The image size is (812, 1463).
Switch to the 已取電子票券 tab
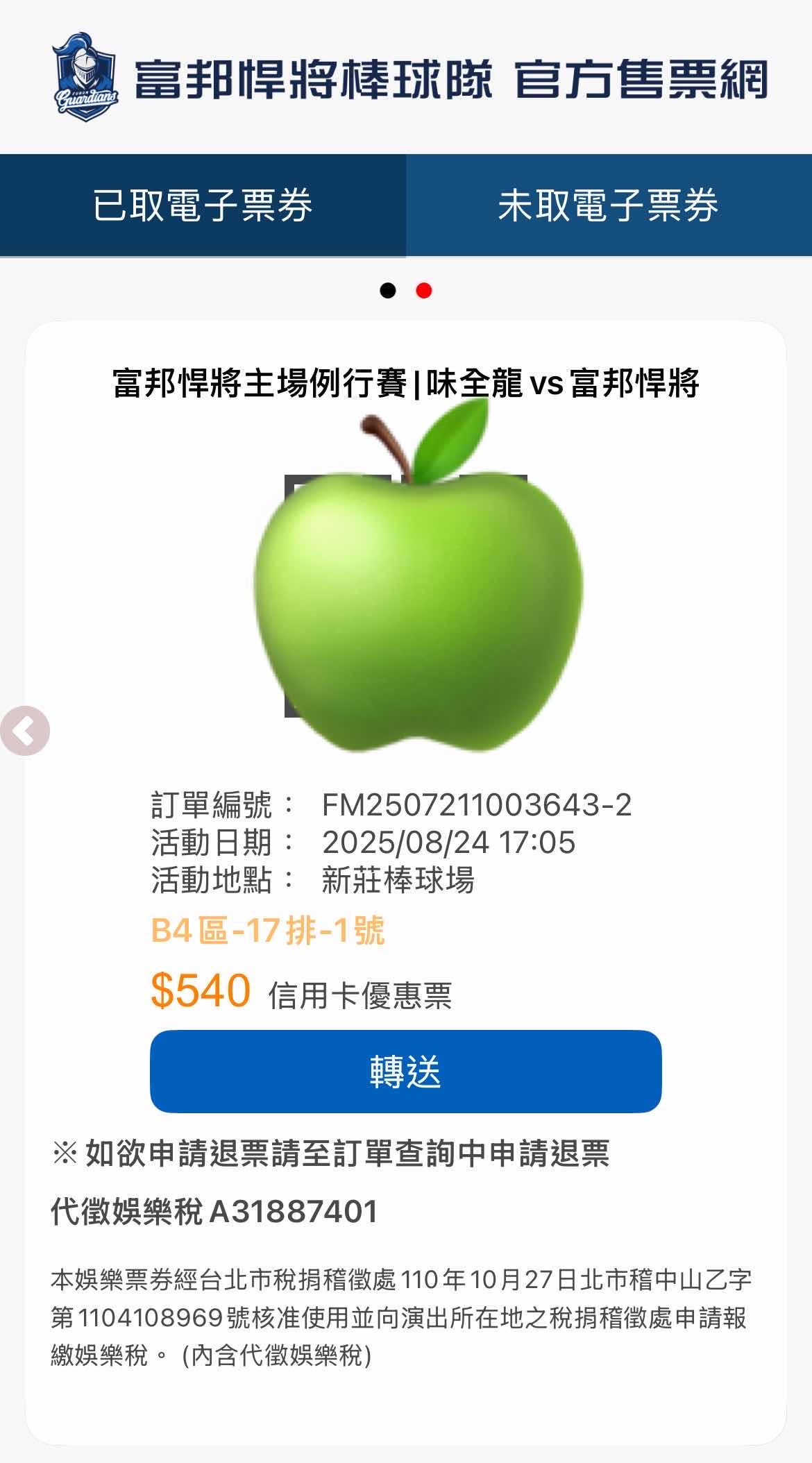pyautogui.click(x=203, y=205)
